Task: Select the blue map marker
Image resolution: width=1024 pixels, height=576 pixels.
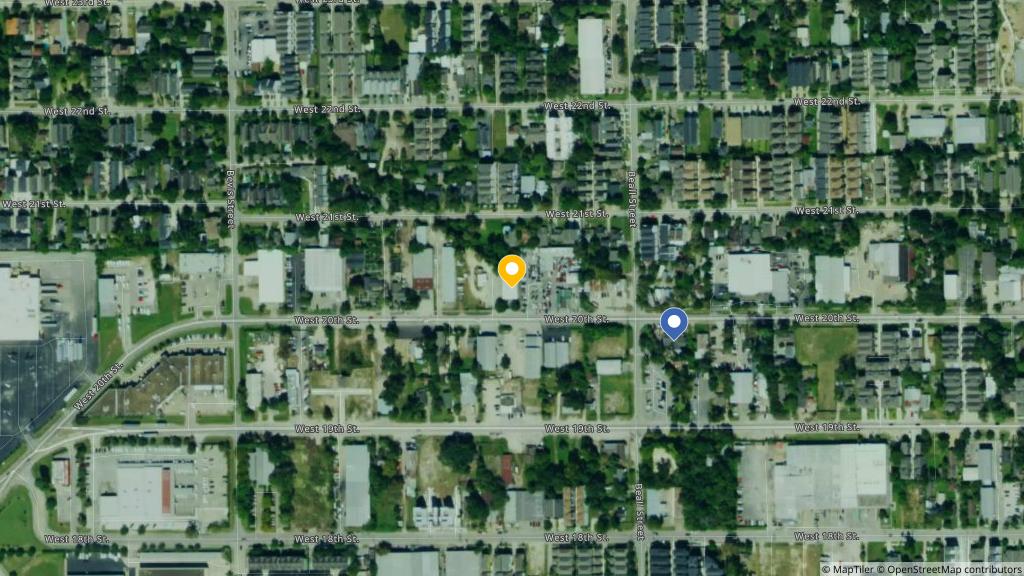Action: [675, 322]
